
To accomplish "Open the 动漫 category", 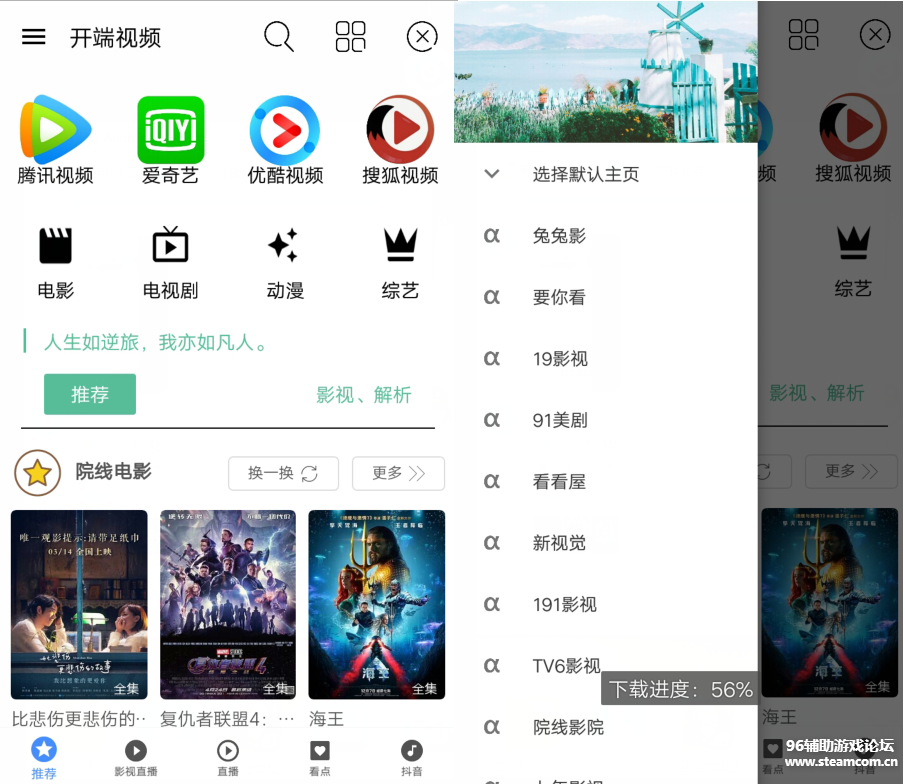I will tap(285, 262).
